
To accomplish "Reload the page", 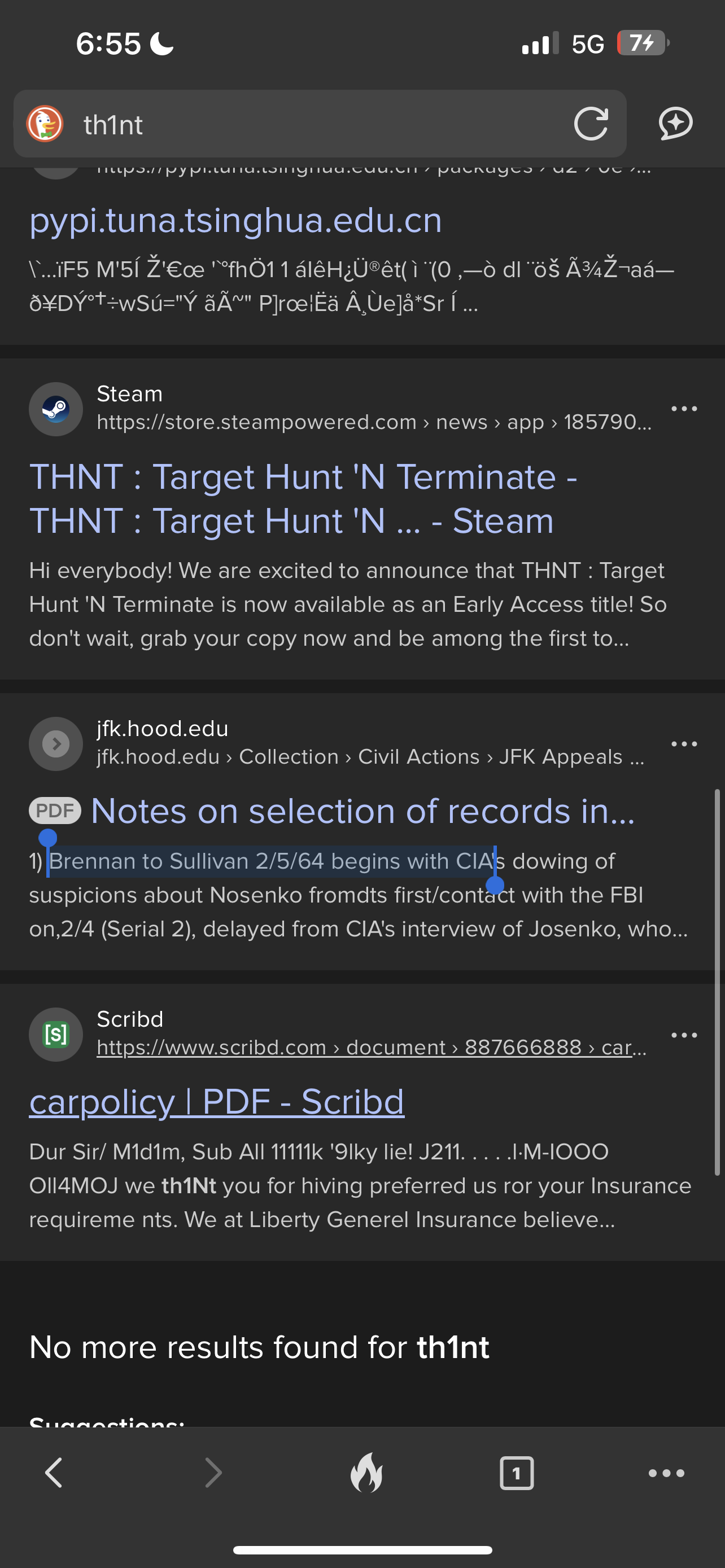I will [591, 124].
